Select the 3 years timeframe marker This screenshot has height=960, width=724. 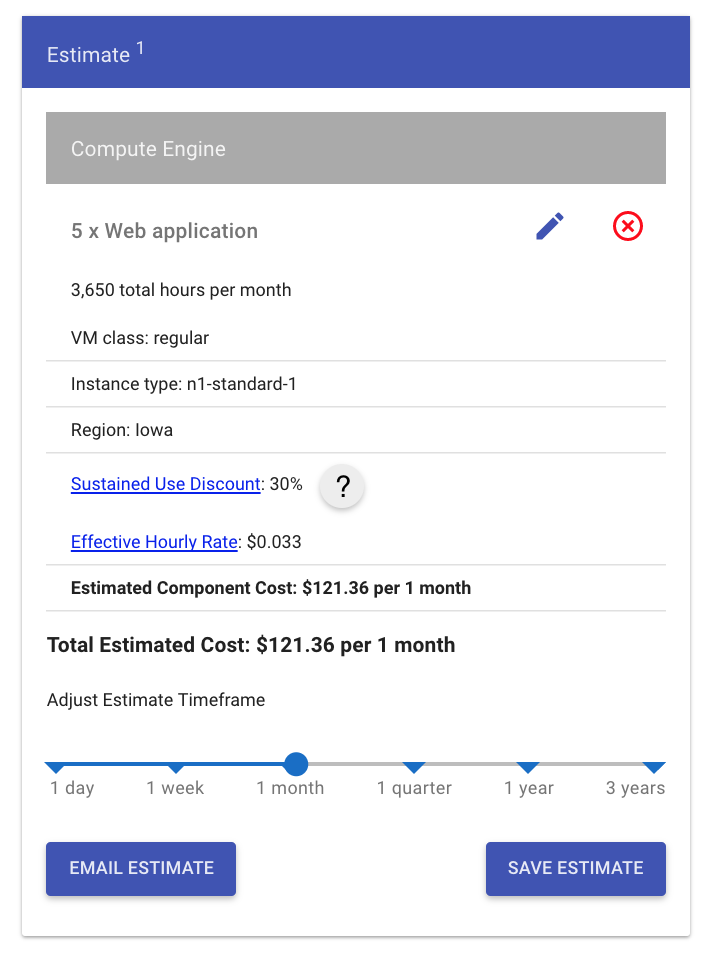655,765
